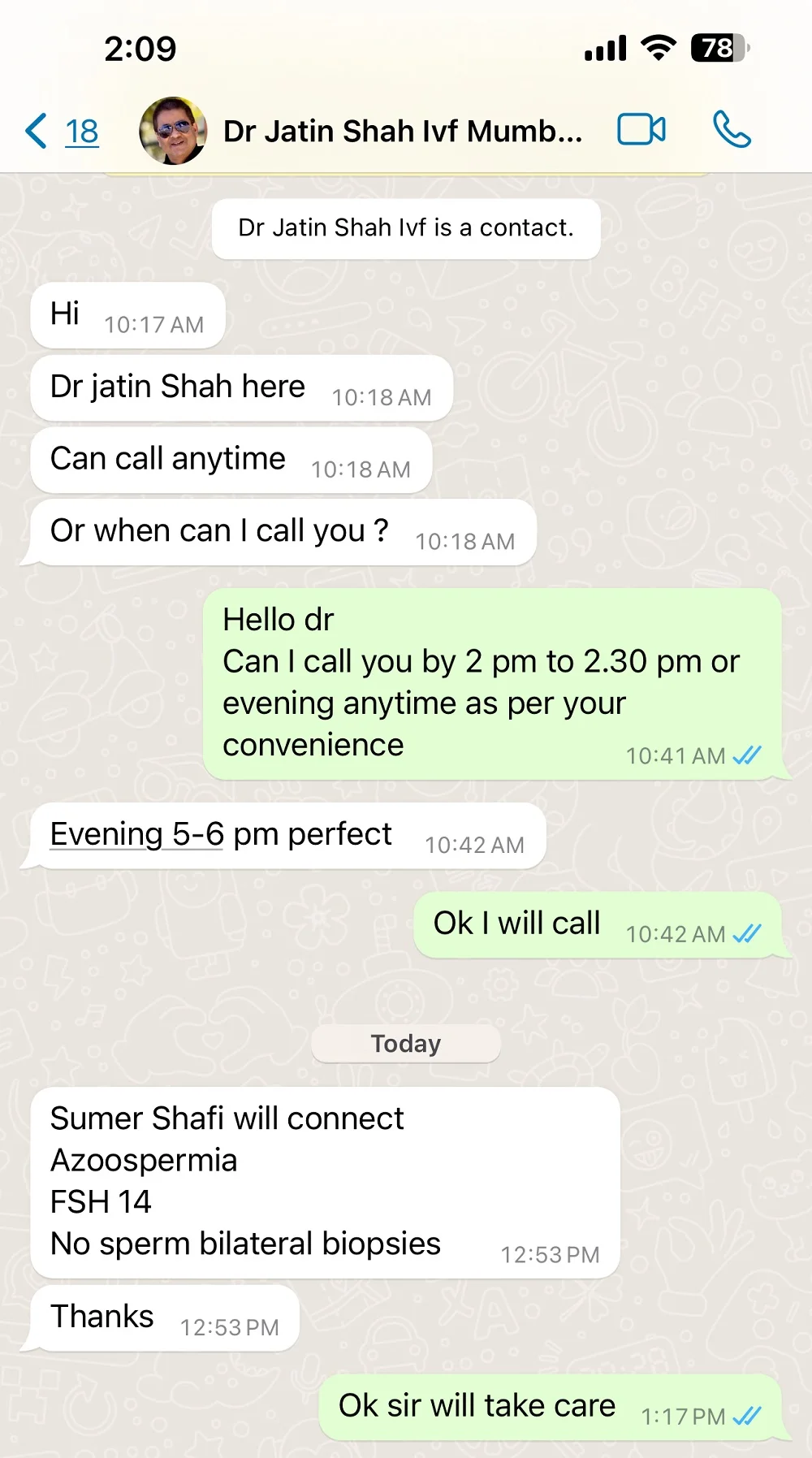Image resolution: width=812 pixels, height=1458 pixels.
Task: View Dr Jatin Shah's profile picture
Action: click(172, 131)
